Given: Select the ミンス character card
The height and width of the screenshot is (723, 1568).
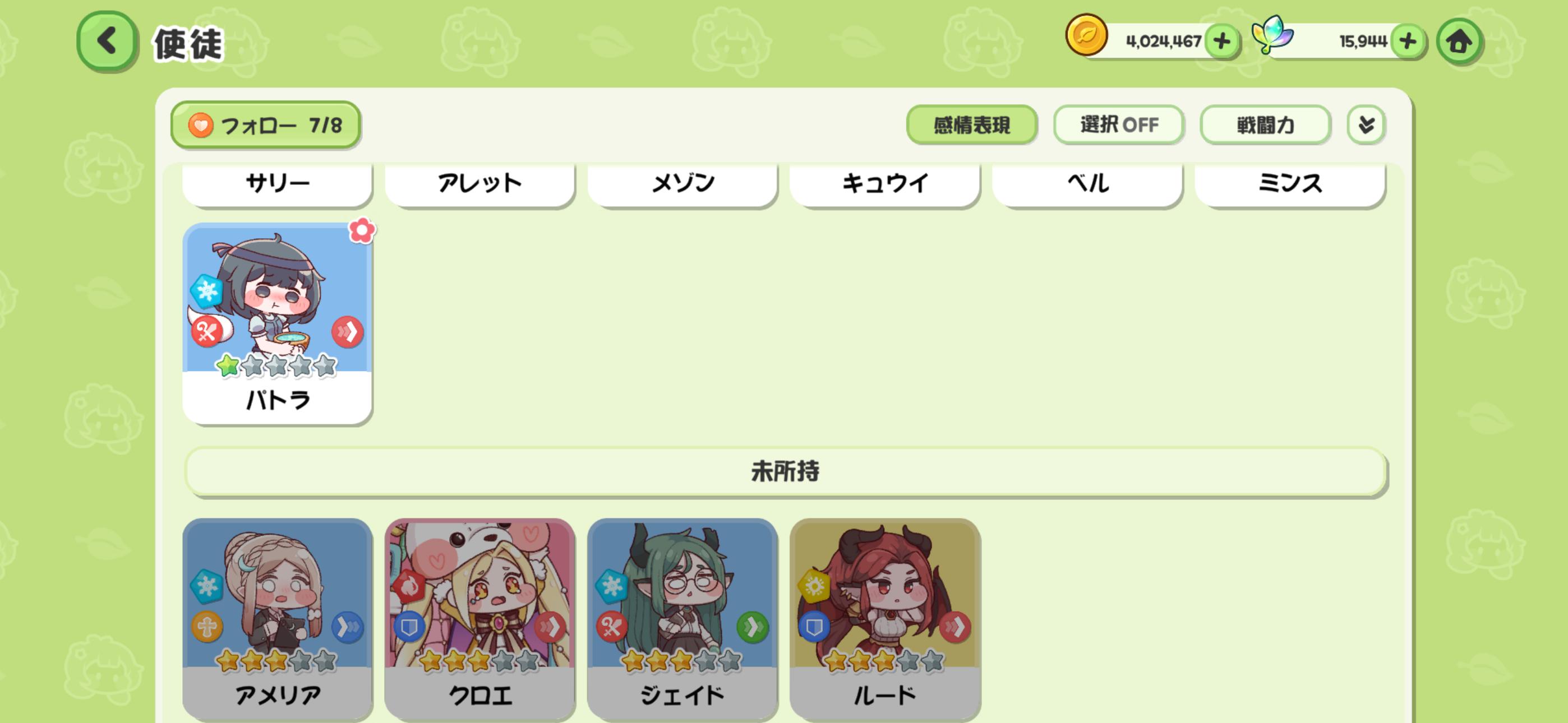Looking at the screenshot, I should pos(1290,184).
